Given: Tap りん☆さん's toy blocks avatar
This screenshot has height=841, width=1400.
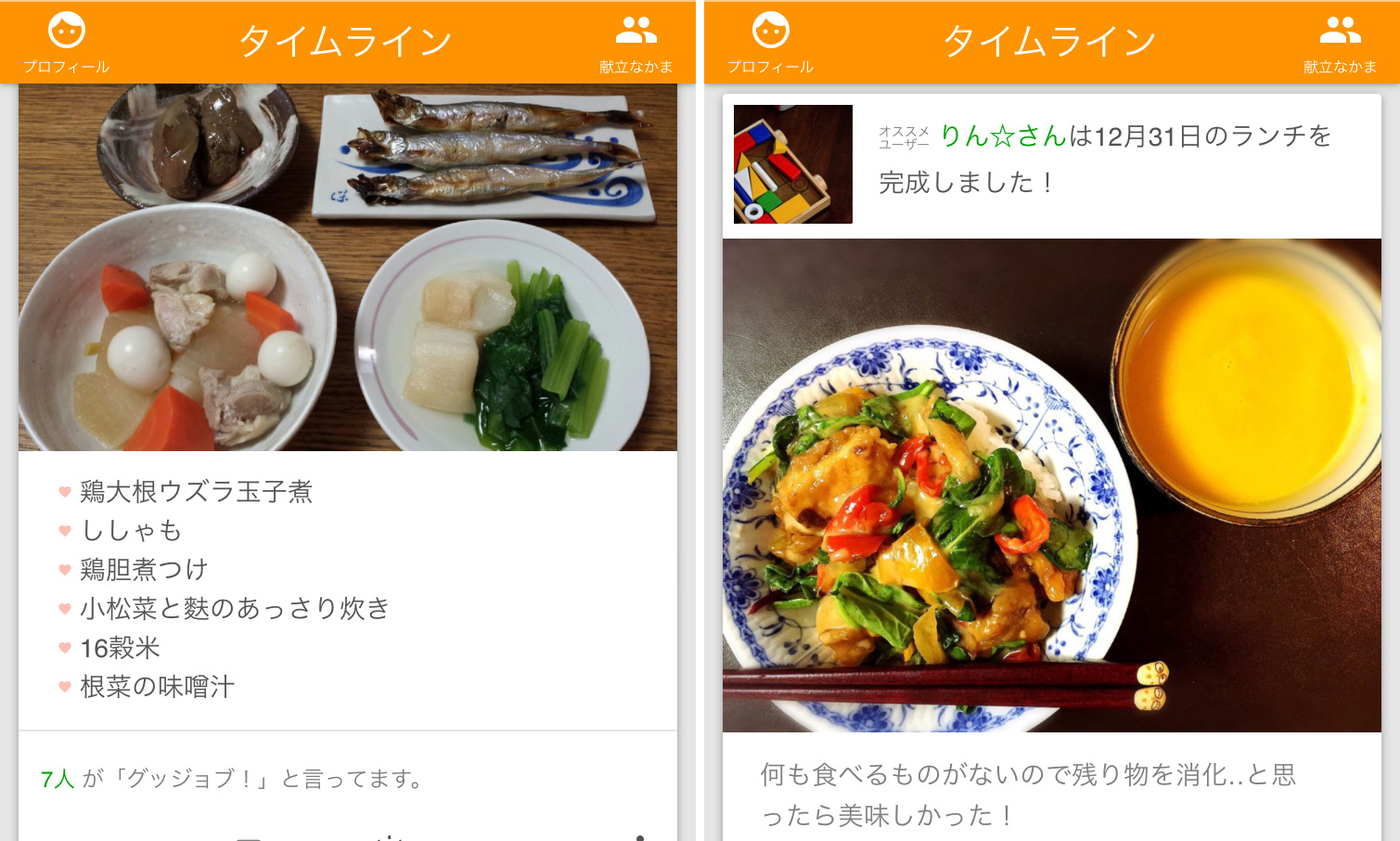Looking at the screenshot, I should (792, 164).
